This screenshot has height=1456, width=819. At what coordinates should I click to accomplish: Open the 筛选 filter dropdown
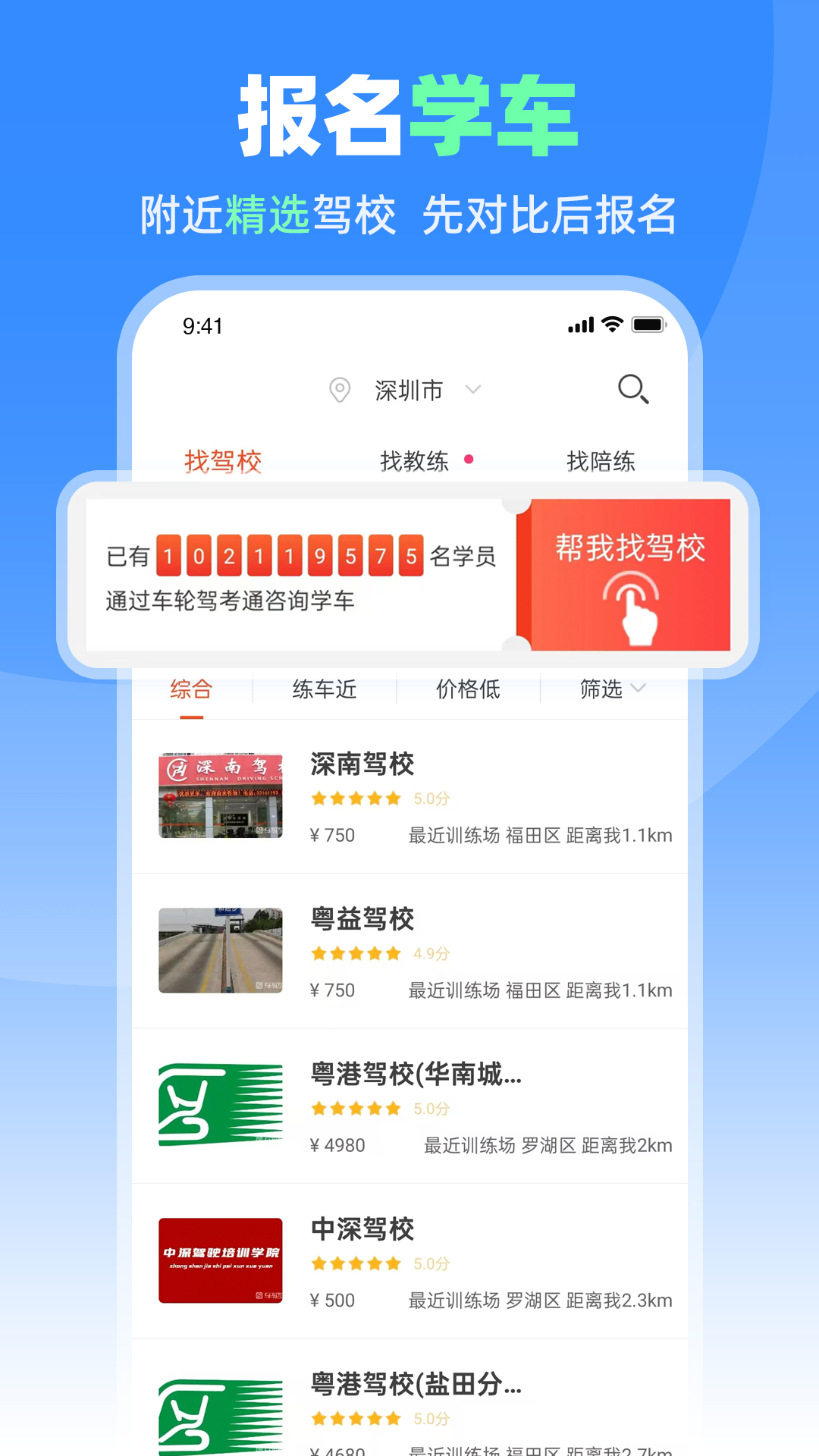611,689
